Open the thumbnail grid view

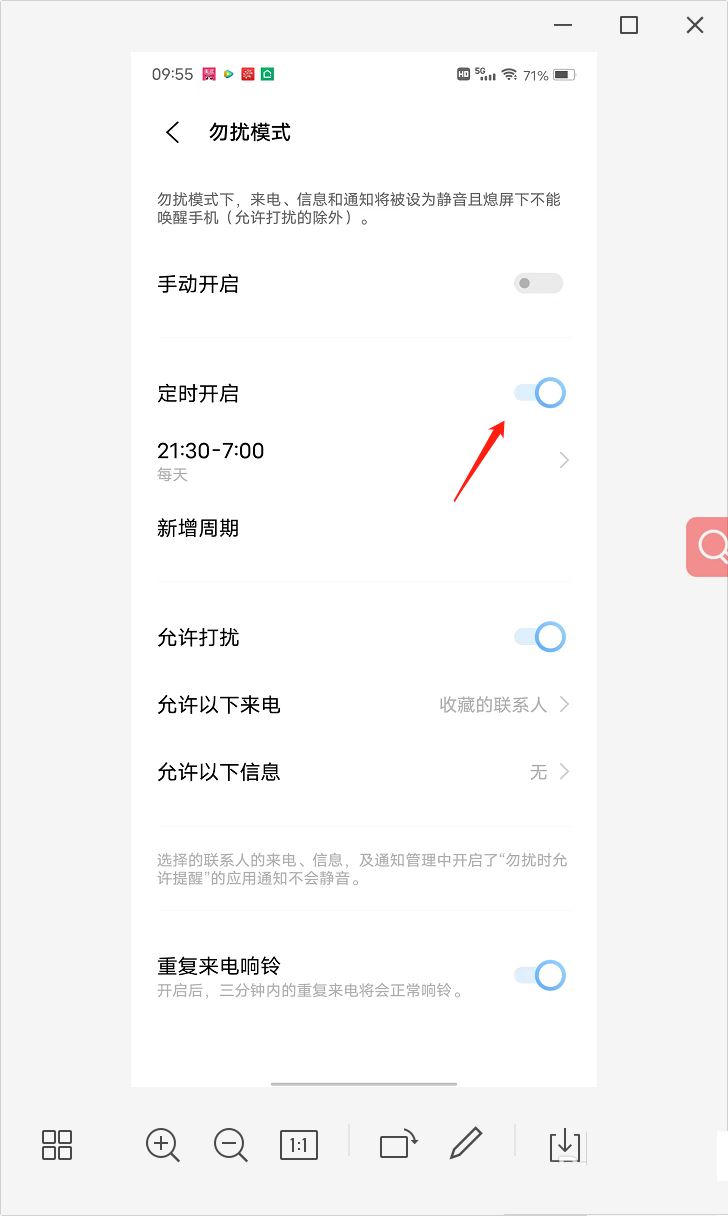click(x=57, y=1144)
